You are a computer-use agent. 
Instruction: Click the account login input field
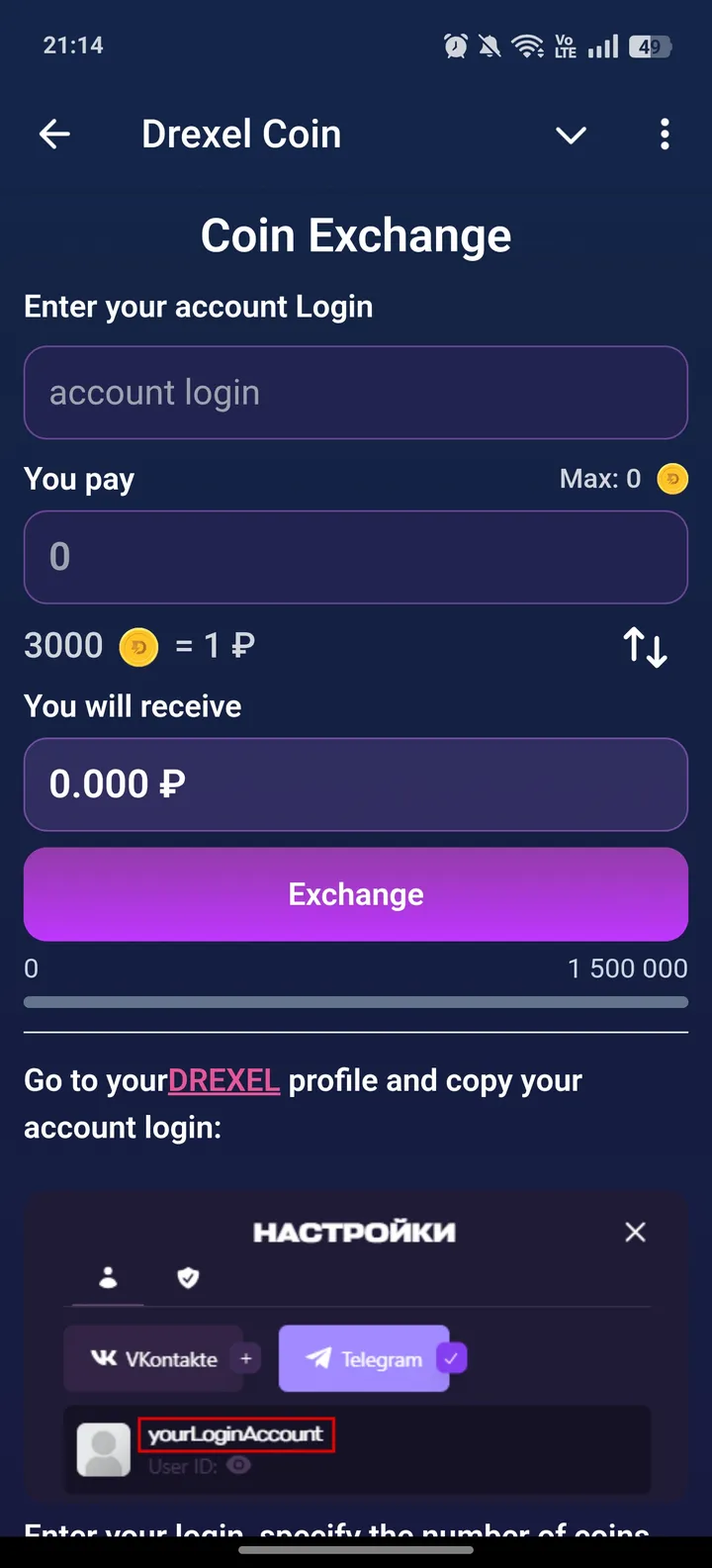[x=356, y=392]
